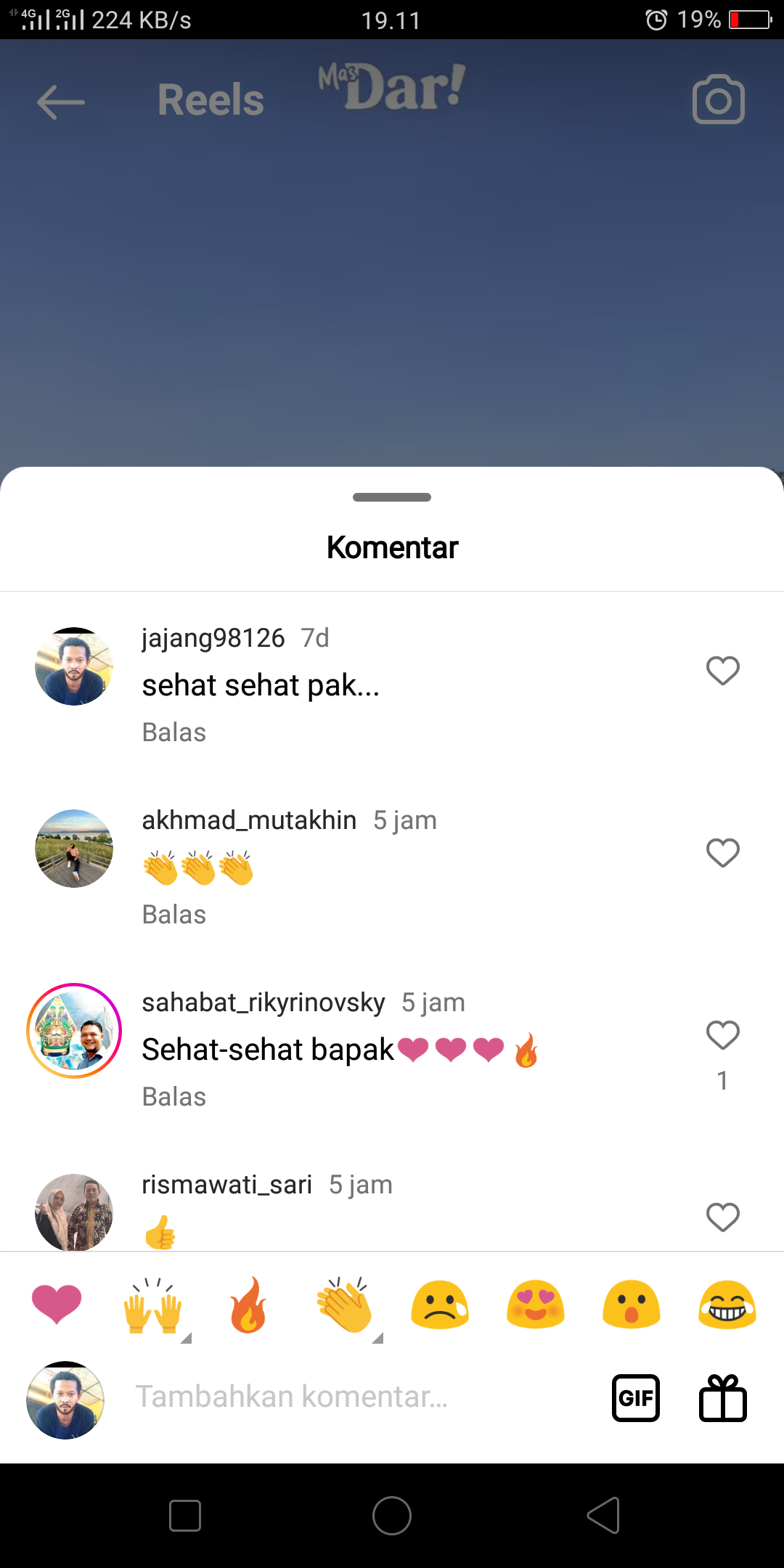Open akhmad_mutakhin's profile picture

coord(74,849)
